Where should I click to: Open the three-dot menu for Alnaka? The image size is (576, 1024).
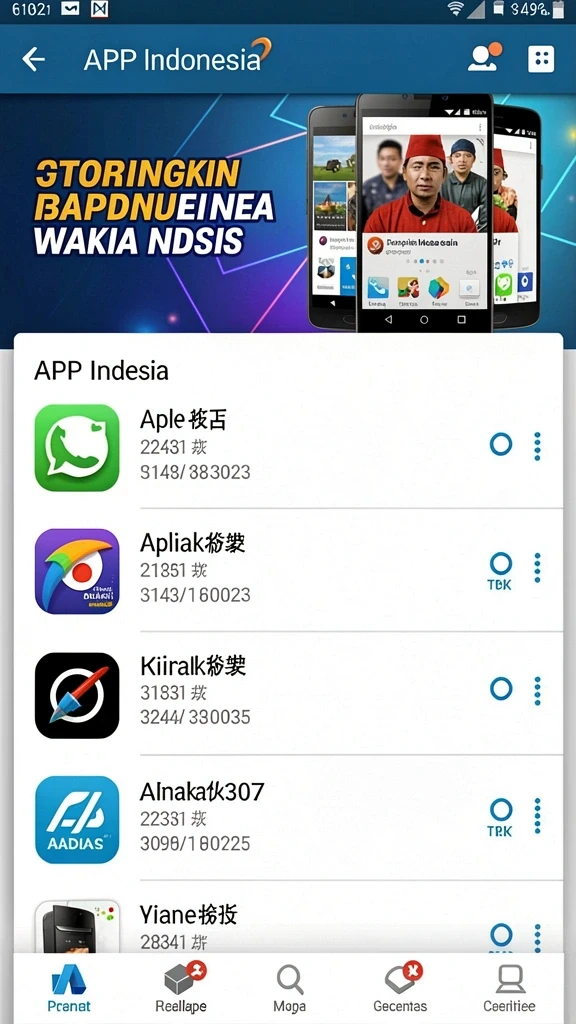[537, 815]
